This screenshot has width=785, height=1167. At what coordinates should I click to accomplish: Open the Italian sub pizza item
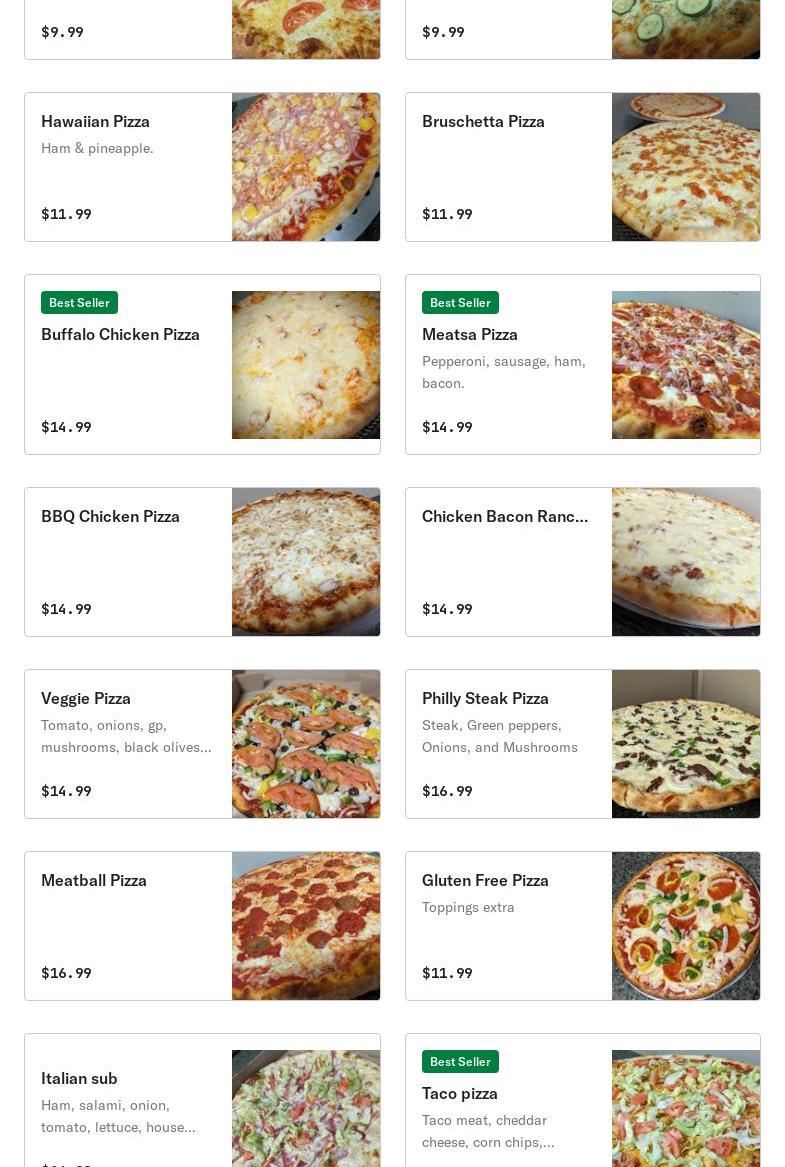coord(202,1100)
